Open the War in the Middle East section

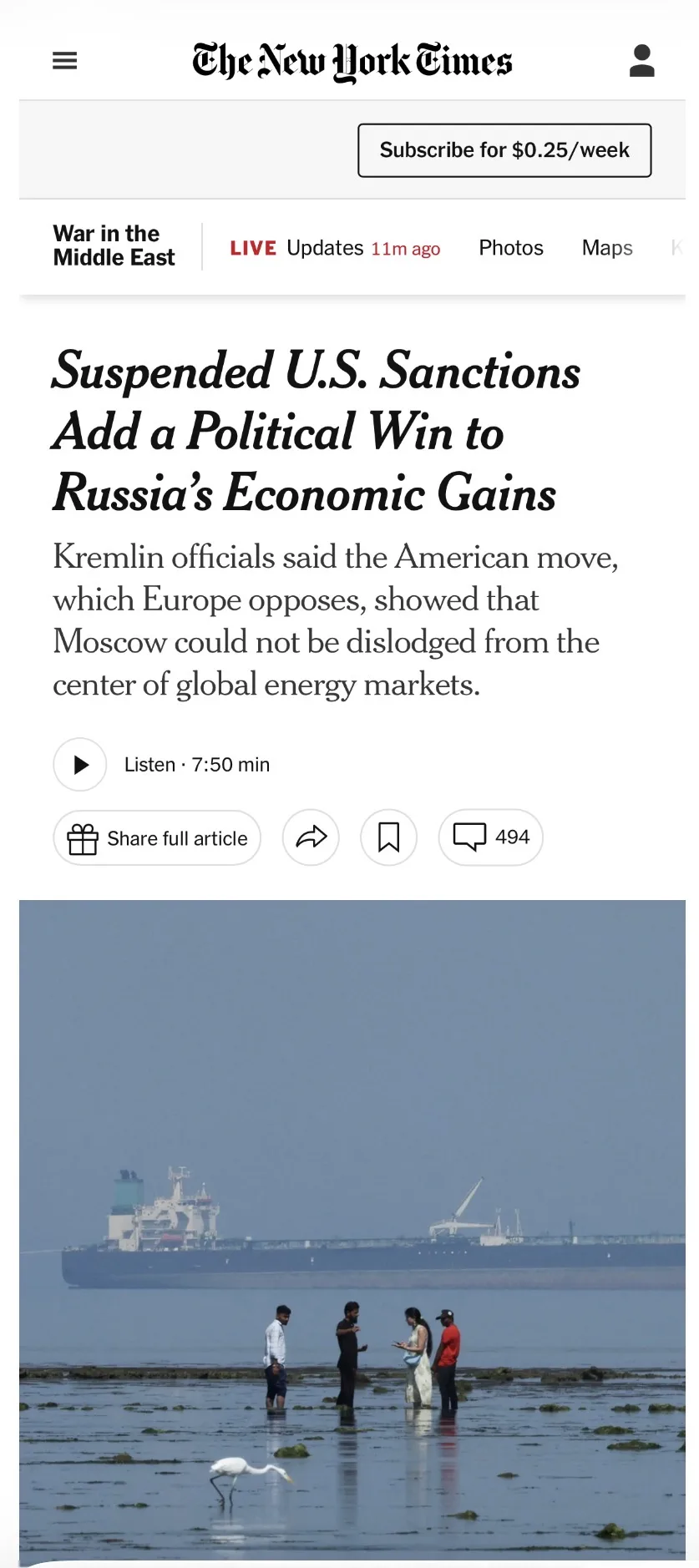coord(114,245)
